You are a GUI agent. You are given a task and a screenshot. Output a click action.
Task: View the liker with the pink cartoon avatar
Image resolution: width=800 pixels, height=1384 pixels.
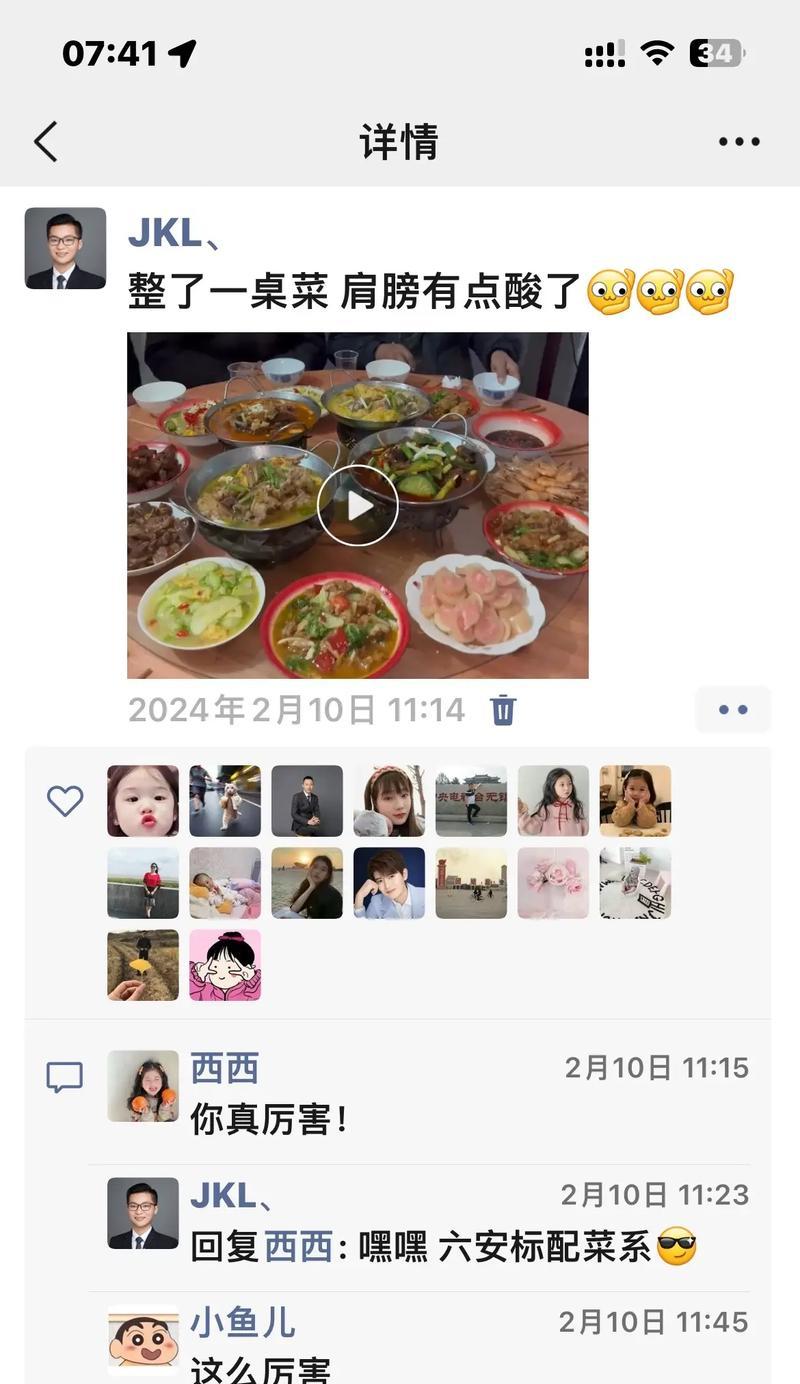click(x=225, y=965)
